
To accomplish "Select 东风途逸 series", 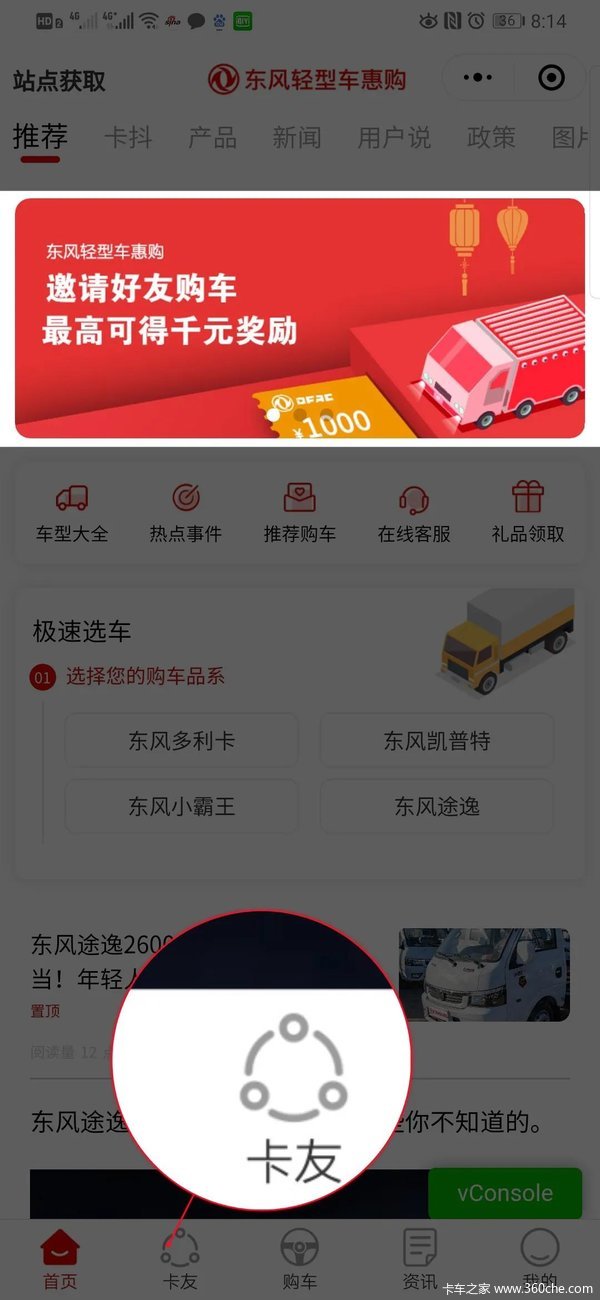I will pos(437,806).
